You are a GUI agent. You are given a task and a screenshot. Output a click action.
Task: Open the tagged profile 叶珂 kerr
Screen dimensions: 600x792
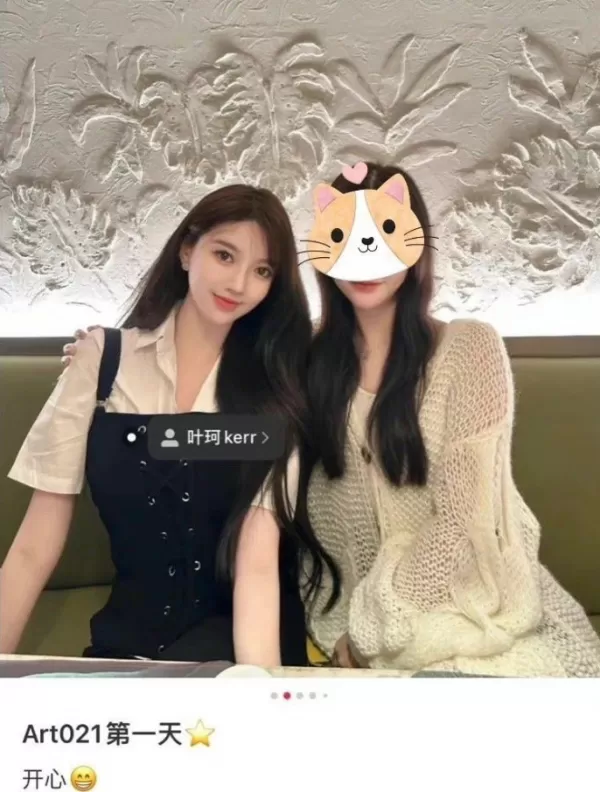tap(216, 437)
